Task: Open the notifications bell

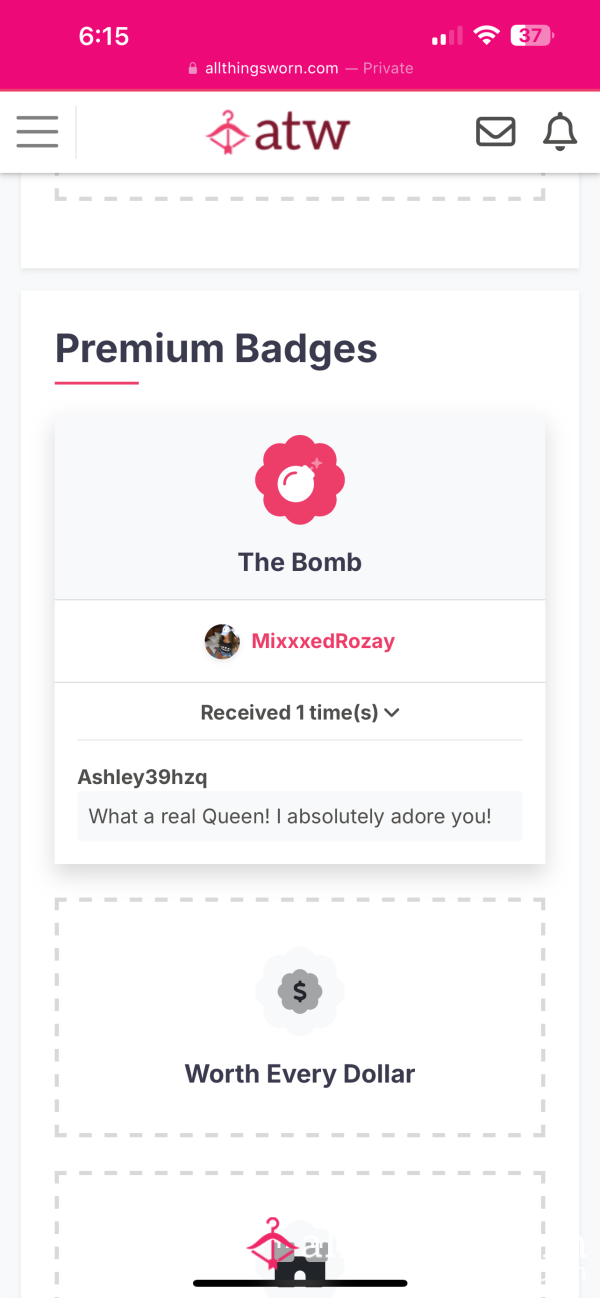Action: (x=560, y=132)
